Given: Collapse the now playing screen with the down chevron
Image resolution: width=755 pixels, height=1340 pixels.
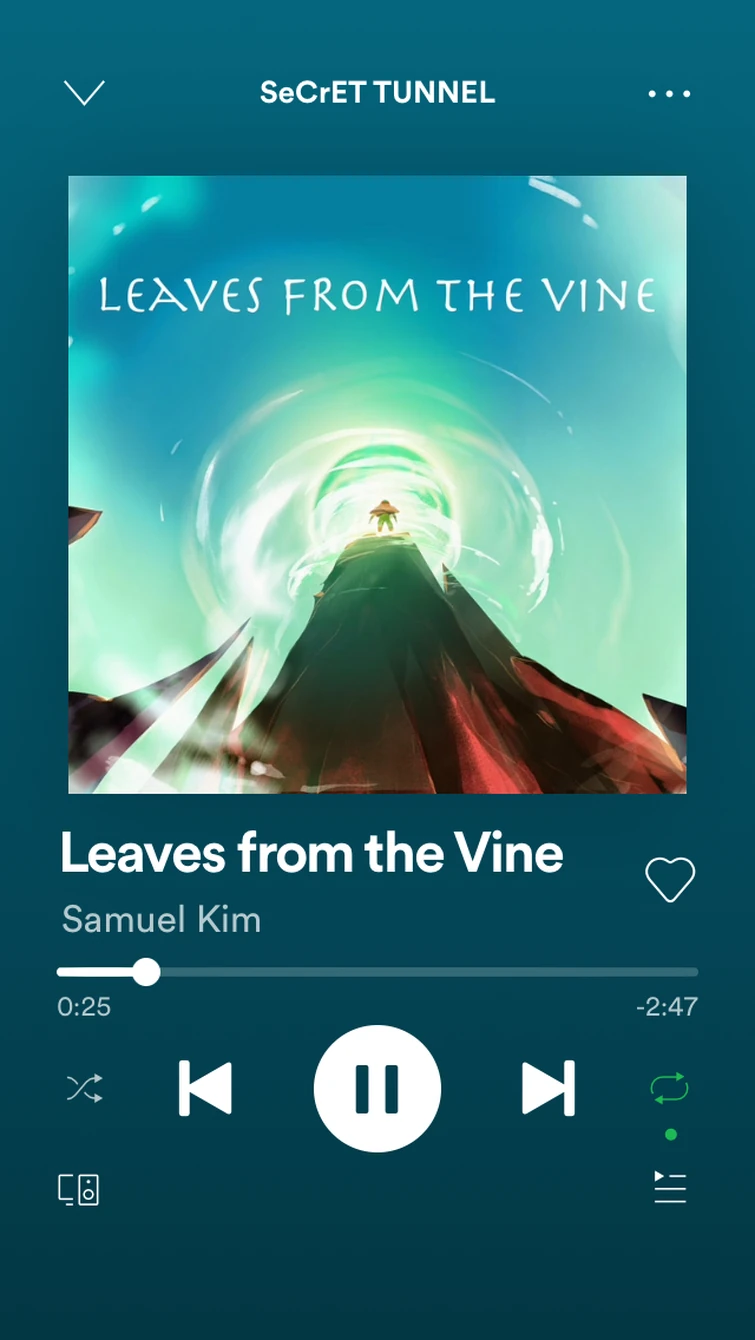Looking at the screenshot, I should [x=84, y=93].
